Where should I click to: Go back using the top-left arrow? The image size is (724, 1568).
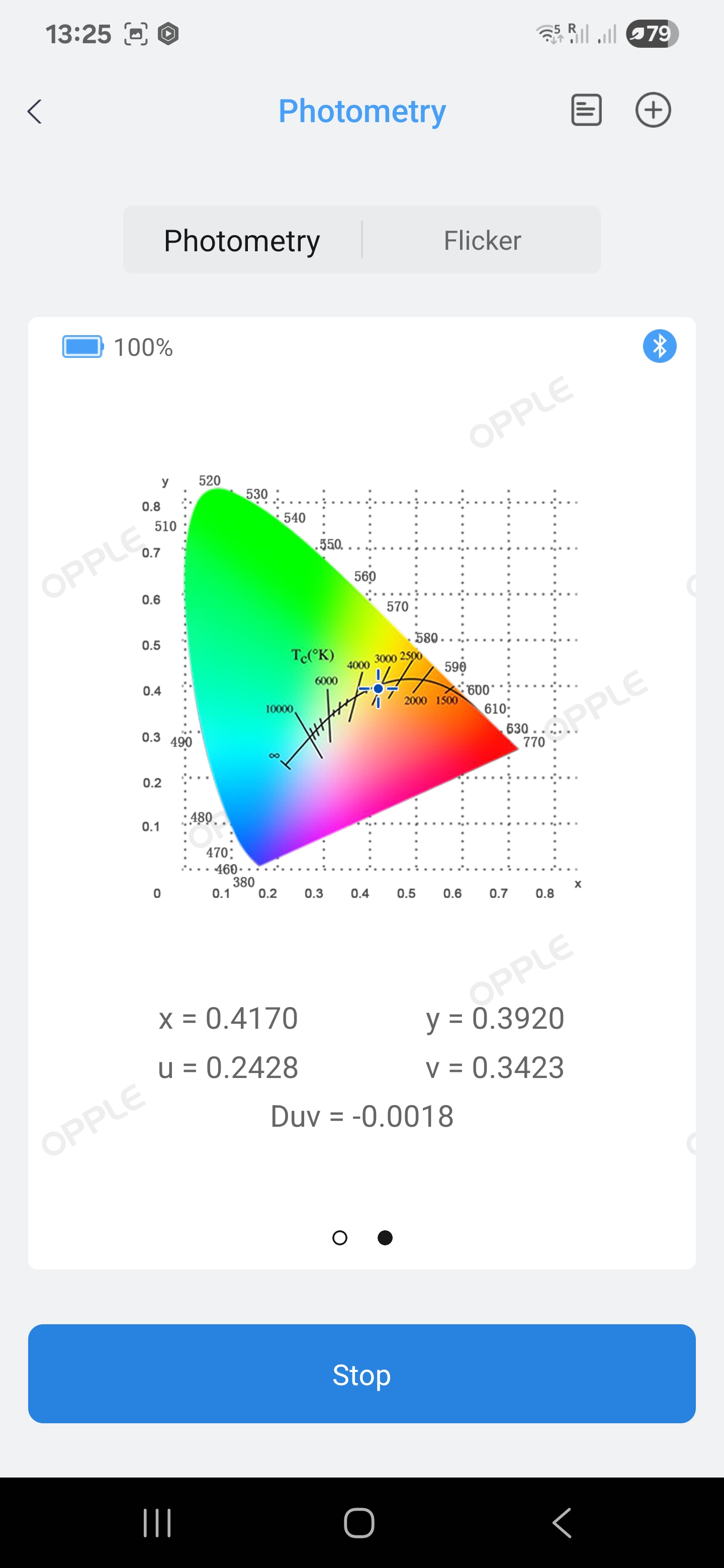[x=35, y=112]
